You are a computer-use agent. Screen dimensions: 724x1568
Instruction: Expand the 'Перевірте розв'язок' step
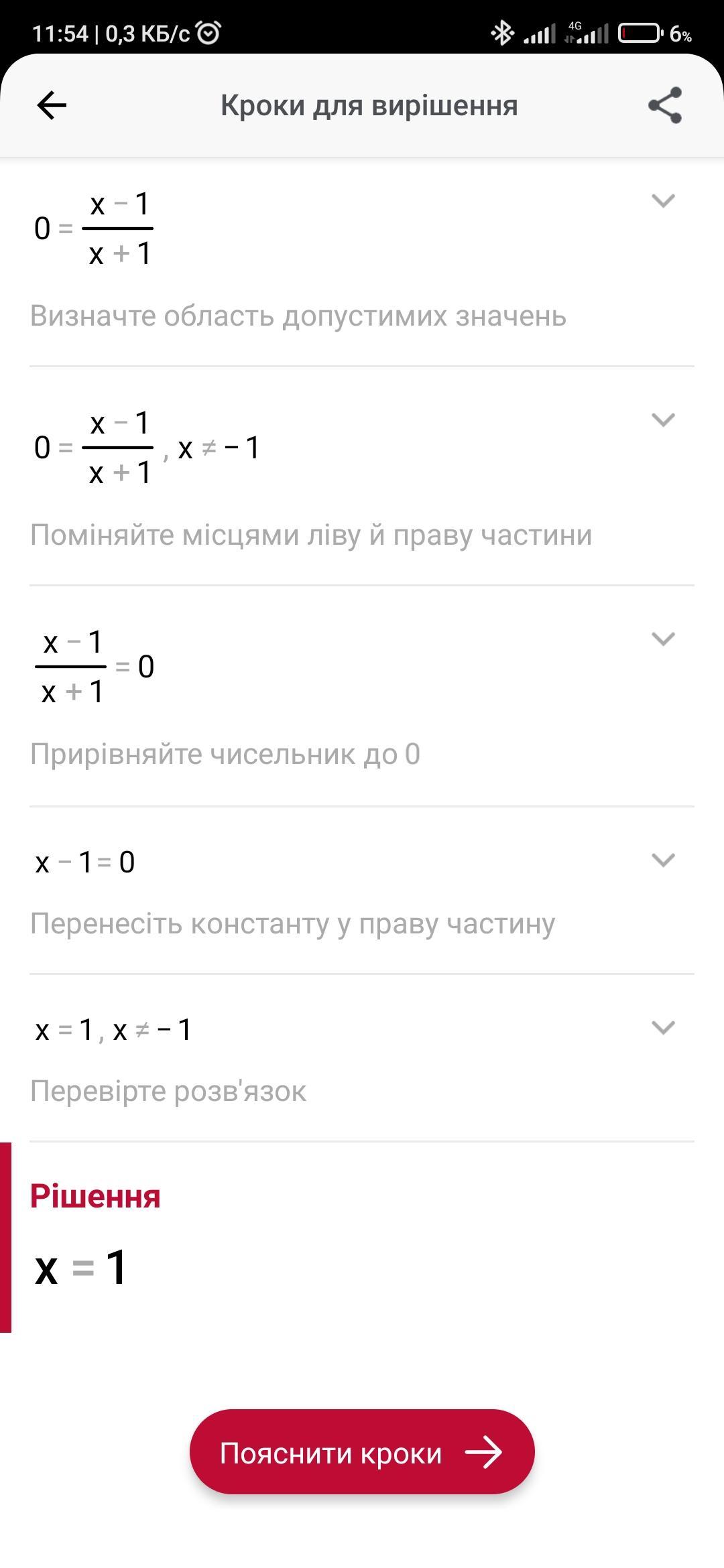pyautogui.click(x=663, y=1027)
